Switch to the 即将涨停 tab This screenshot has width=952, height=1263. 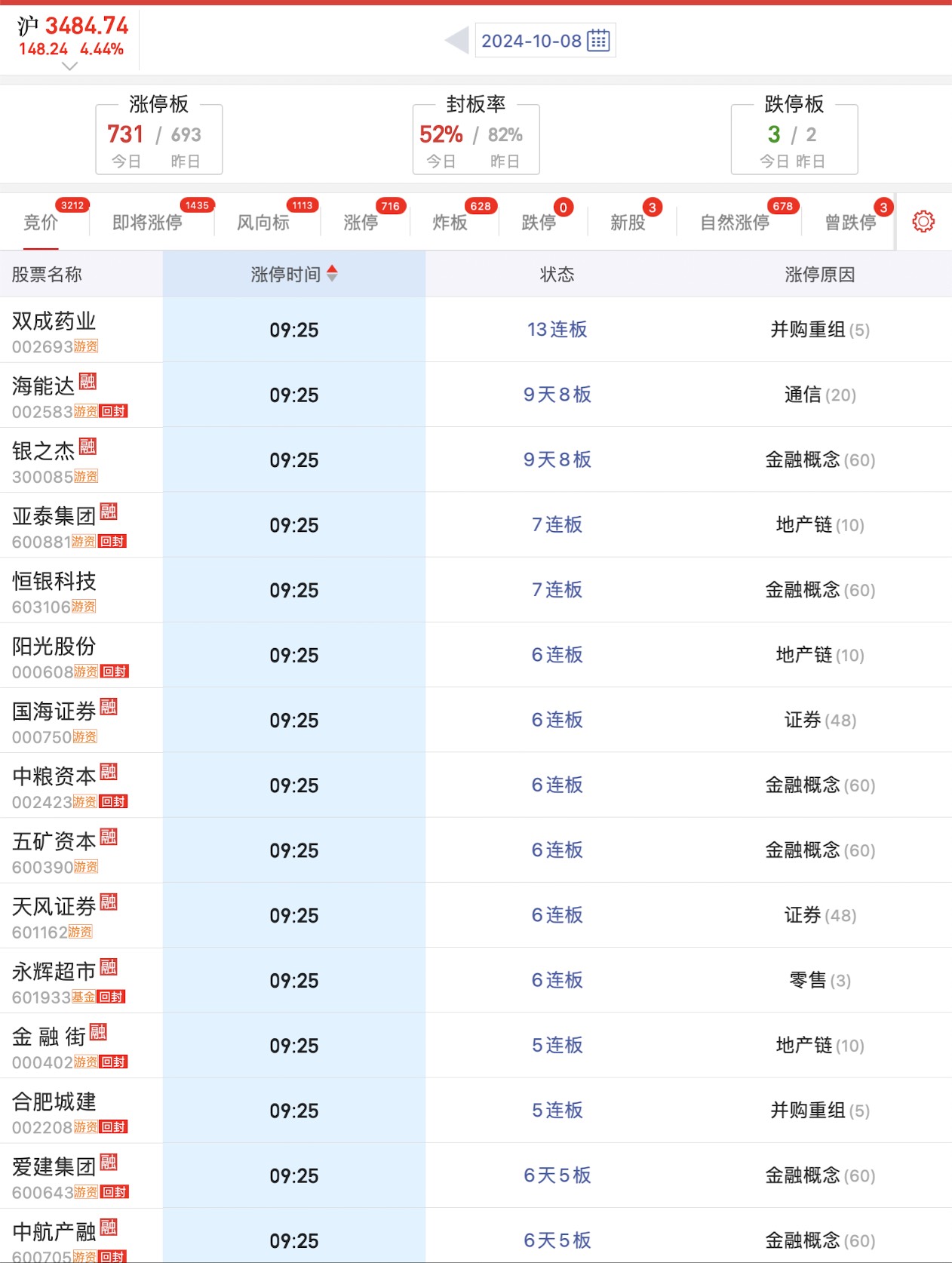(x=147, y=223)
